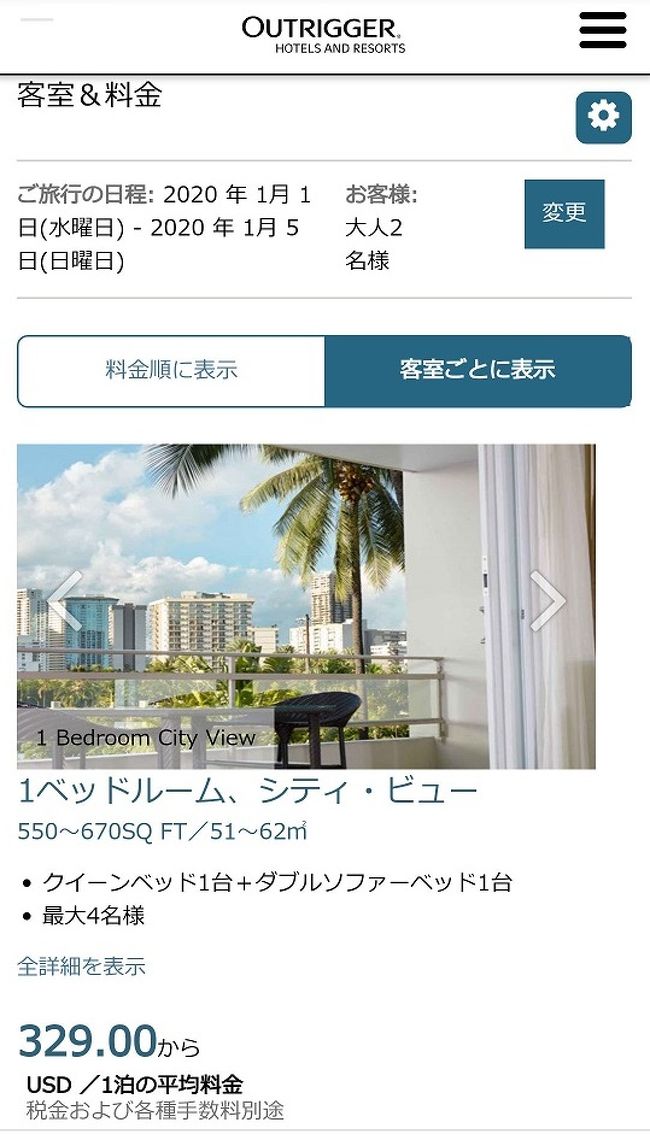
Task: Open the settings gear icon
Action: tap(603, 118)
